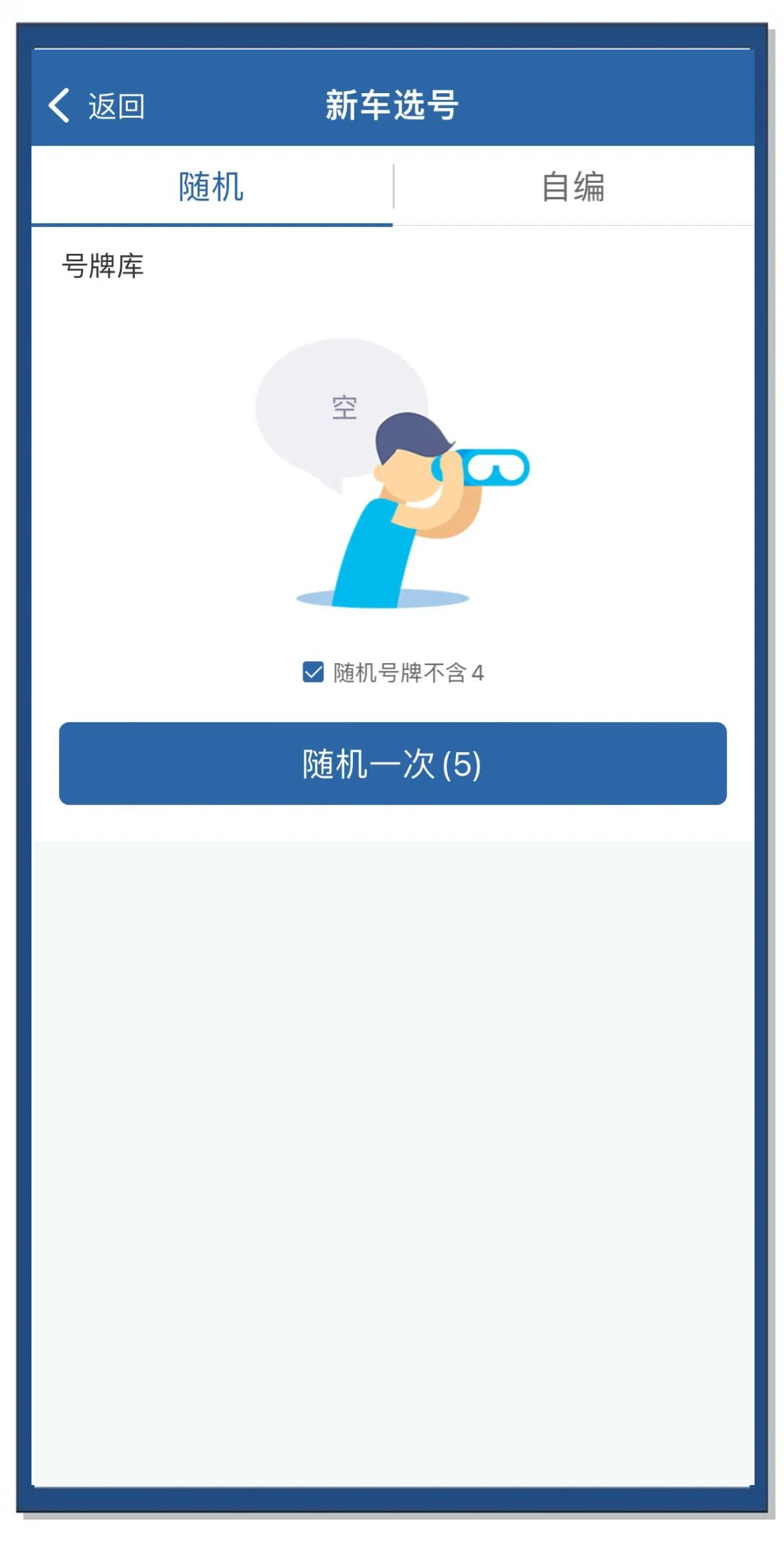
Task: Select the 随机 tab
Action: click(211, 187)
